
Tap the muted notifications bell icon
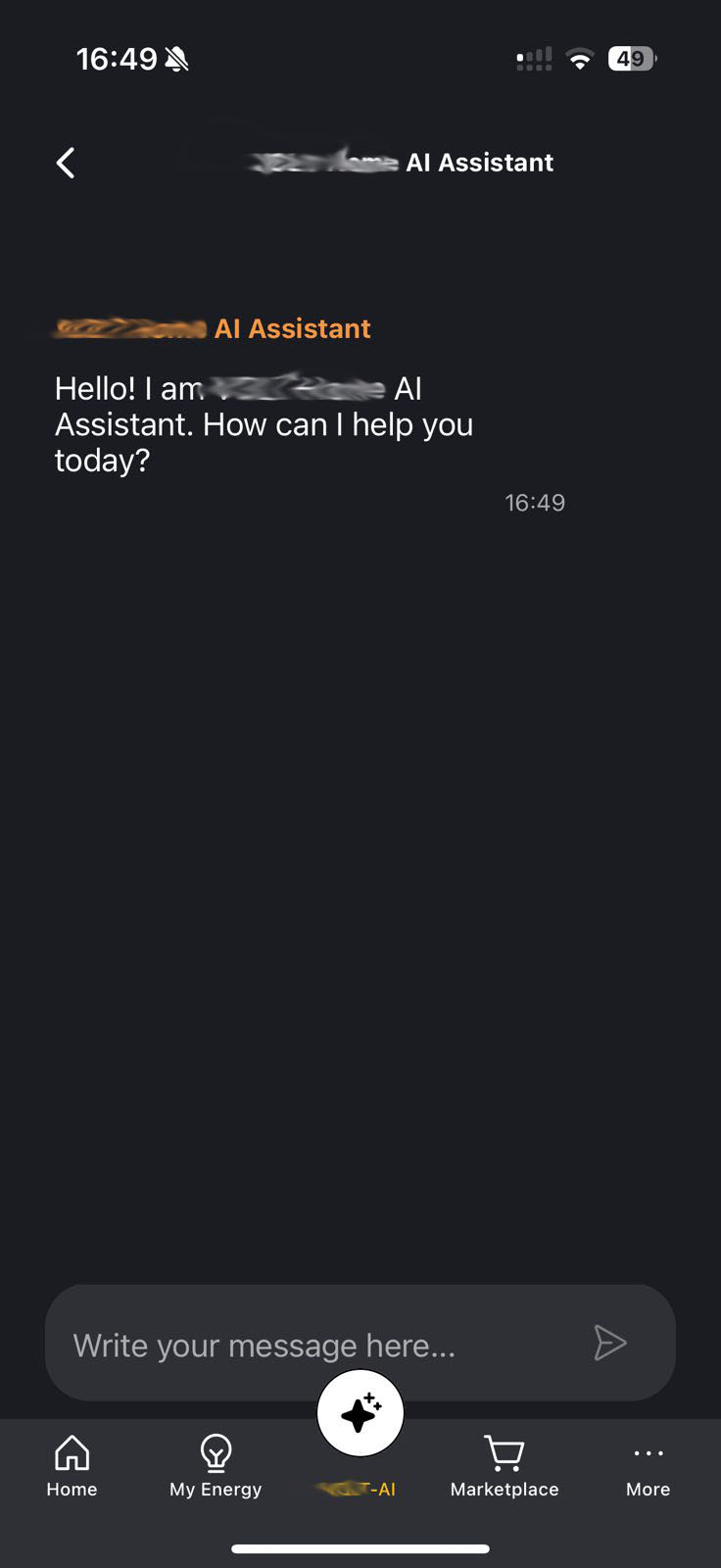[x=177, y=58]
